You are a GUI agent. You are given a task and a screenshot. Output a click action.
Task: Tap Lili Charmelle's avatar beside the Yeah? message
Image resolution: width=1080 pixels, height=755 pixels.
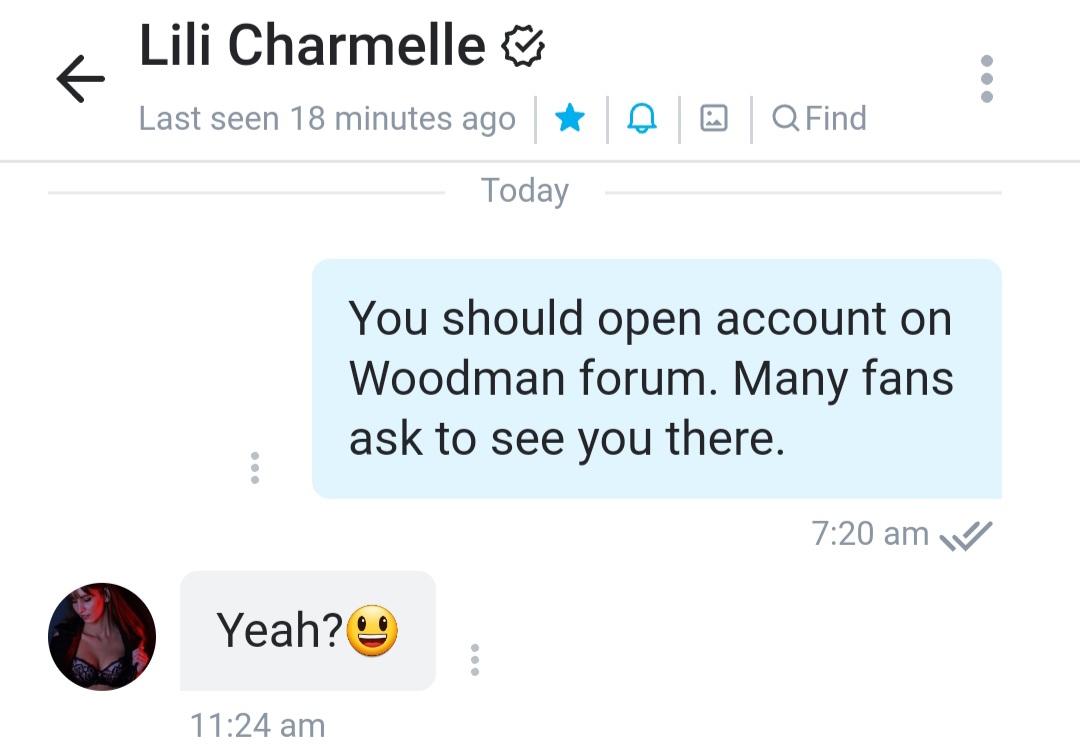pyautogui.click(x=102, y=637)
